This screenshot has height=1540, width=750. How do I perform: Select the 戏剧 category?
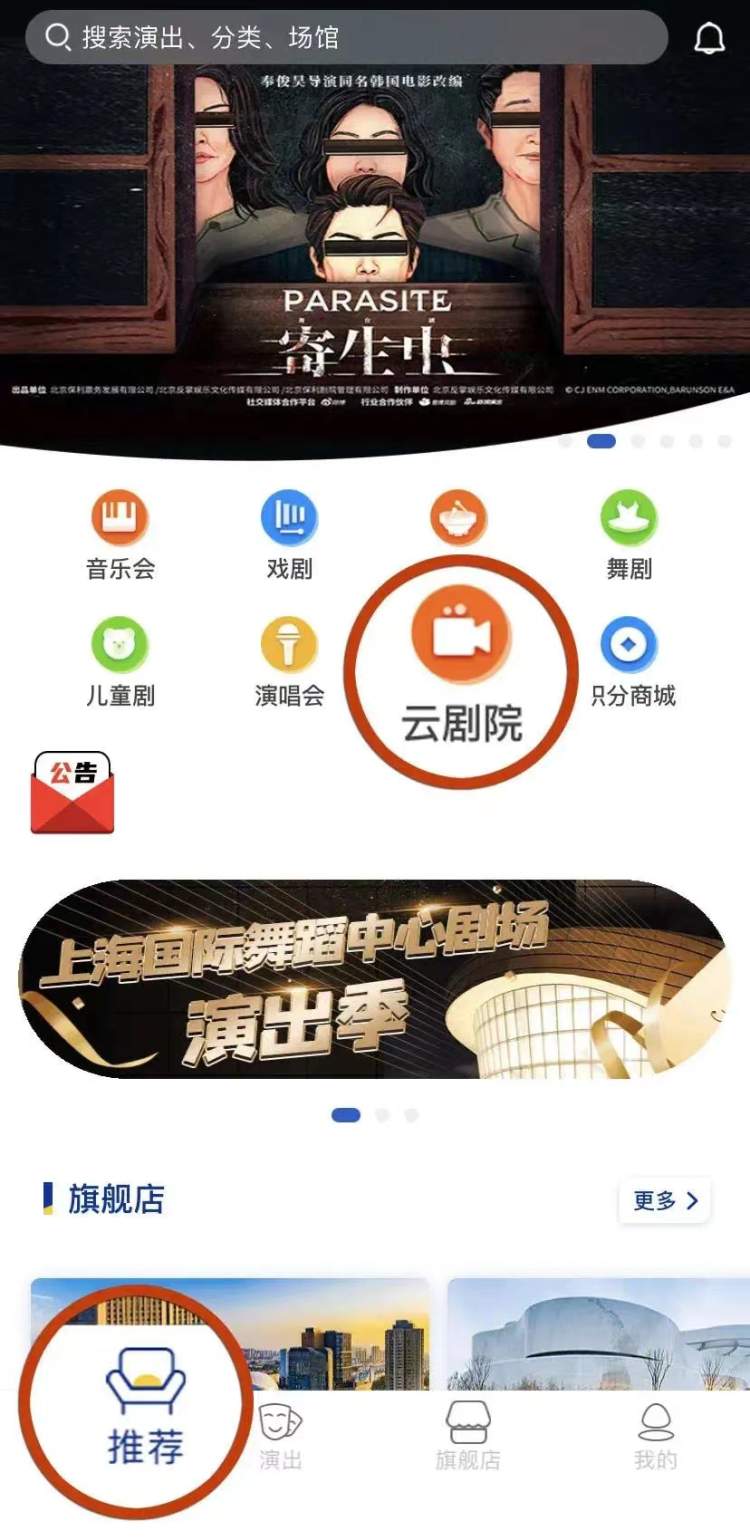tap(289, 538)
